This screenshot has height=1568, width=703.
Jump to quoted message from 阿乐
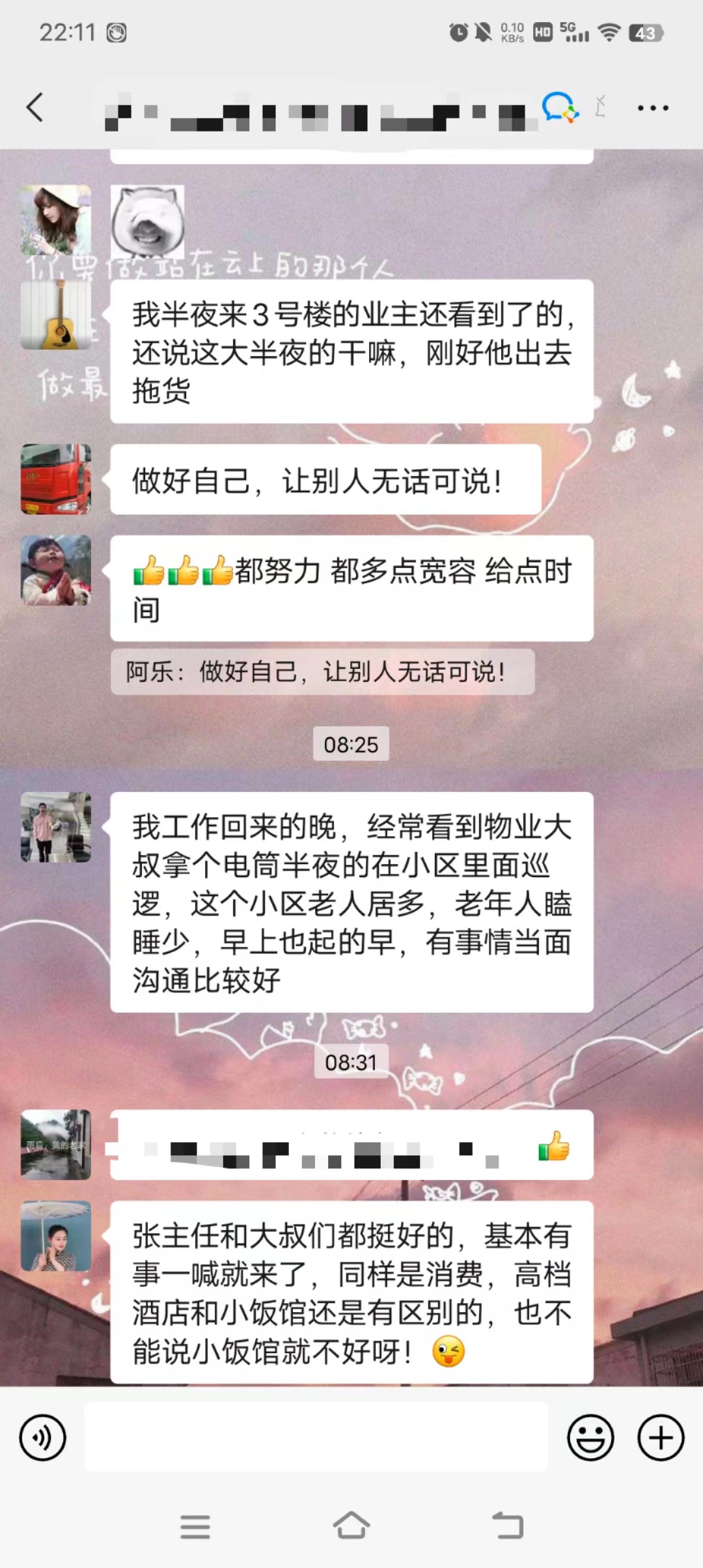tap(322, 671)
